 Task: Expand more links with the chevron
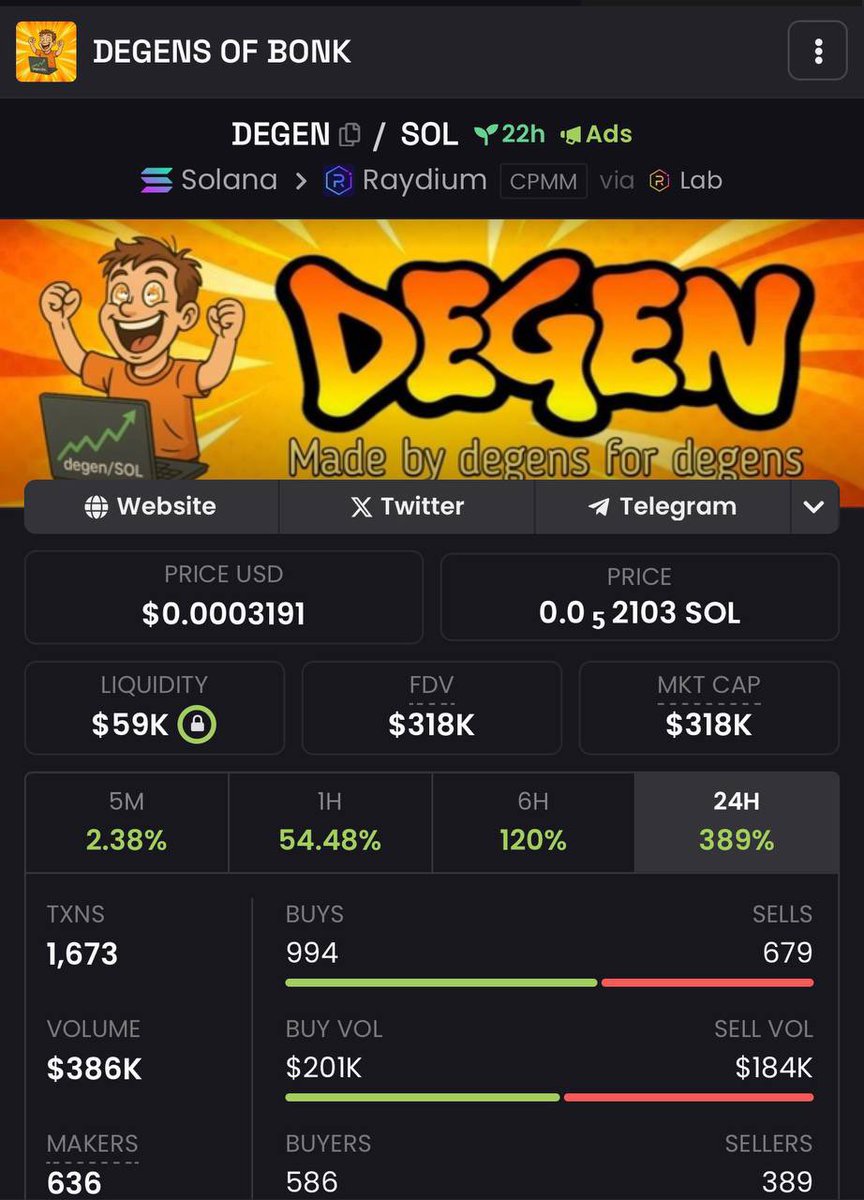[814, 507]
